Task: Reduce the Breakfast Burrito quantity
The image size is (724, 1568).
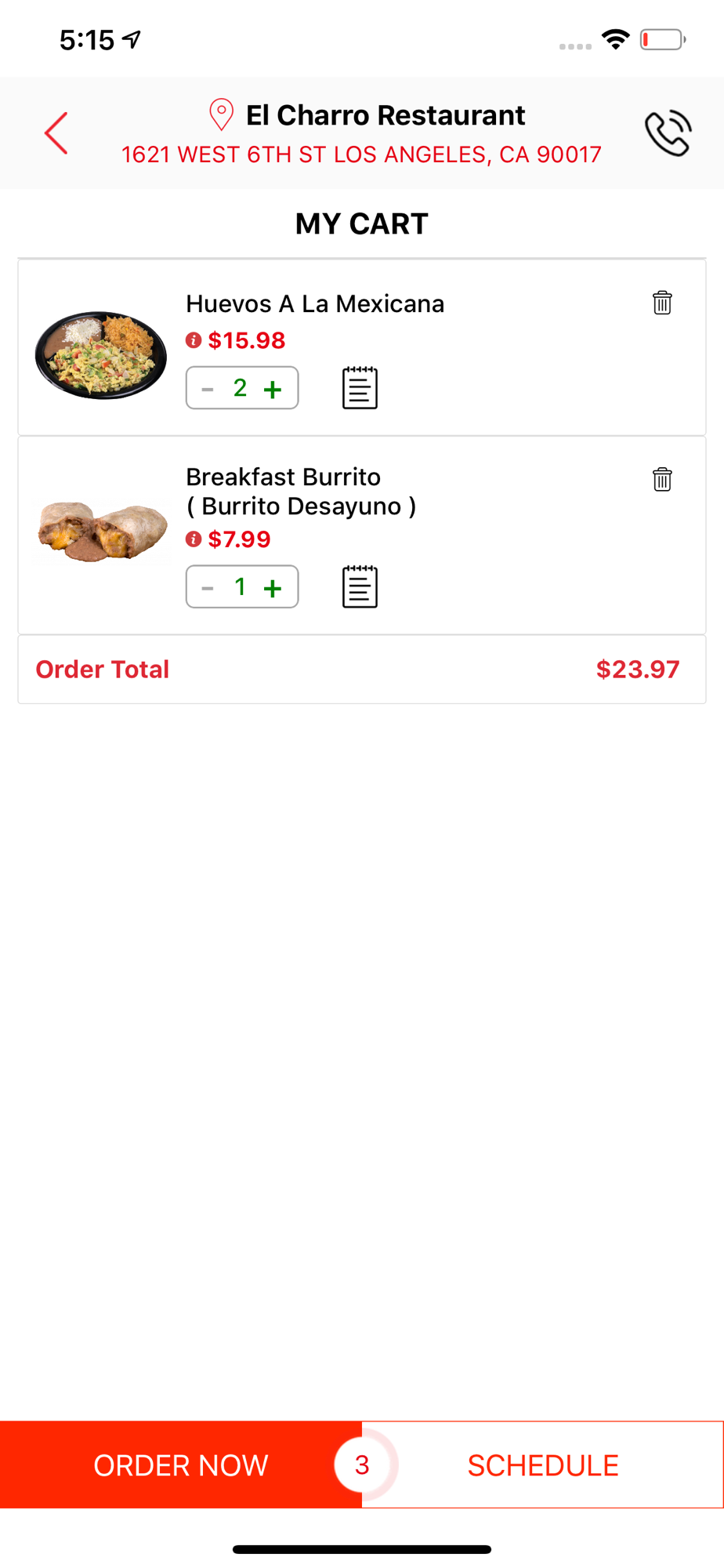Action: click(x=208, y=588)
